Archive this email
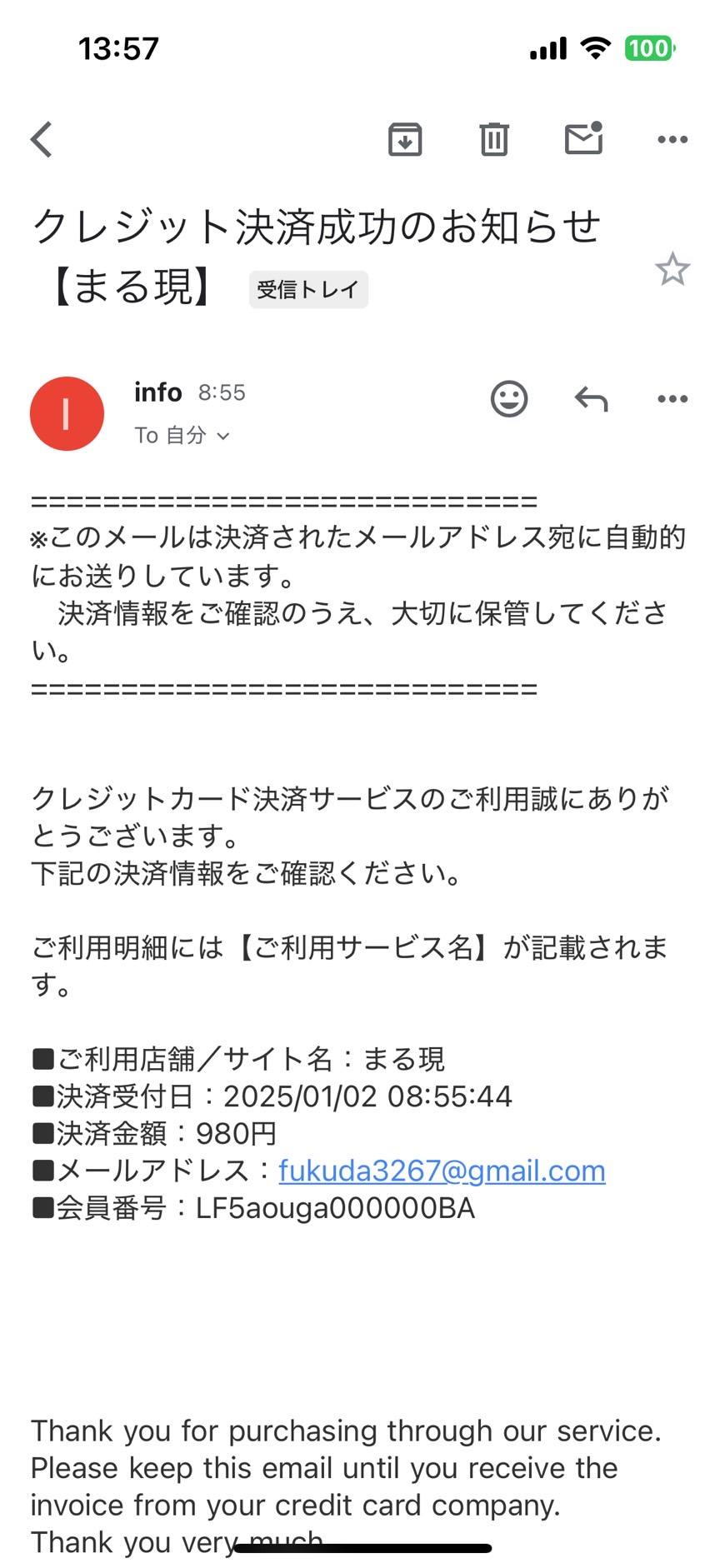This screenshot has width=725, height=1568. (405, 139)
